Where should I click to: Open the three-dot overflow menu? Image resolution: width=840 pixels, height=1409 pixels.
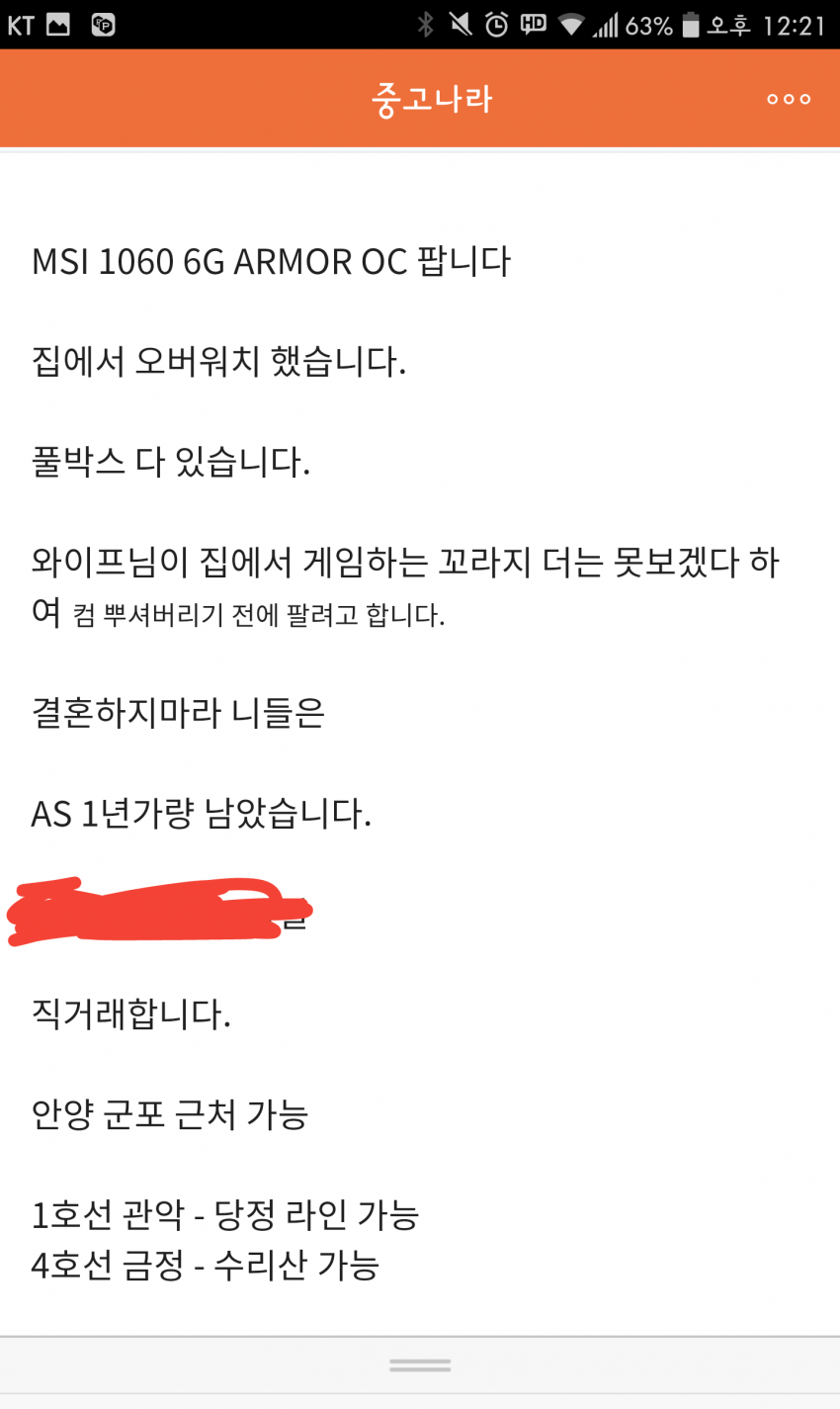(789, 99)
